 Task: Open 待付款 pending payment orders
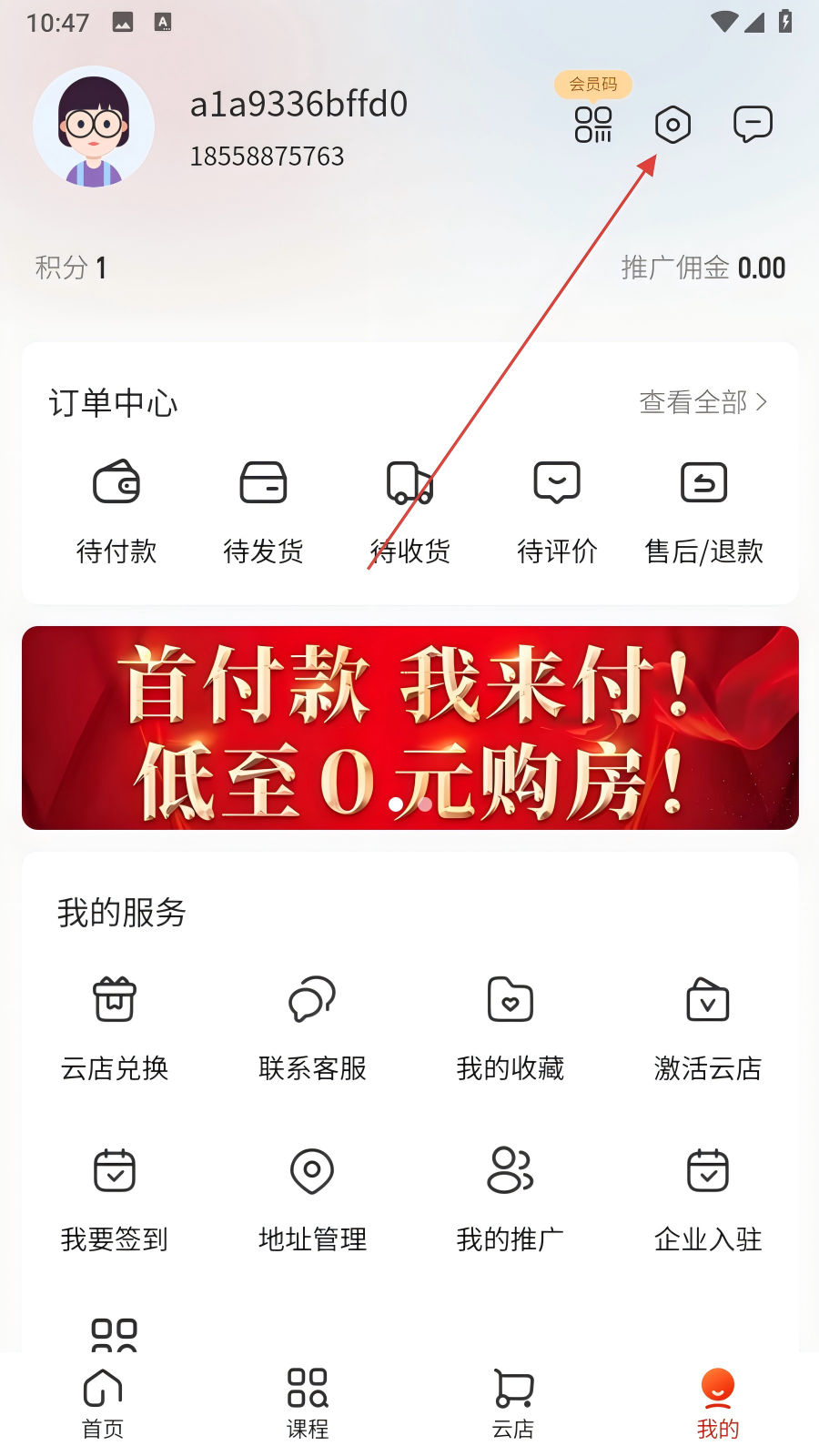pos(116,511)
